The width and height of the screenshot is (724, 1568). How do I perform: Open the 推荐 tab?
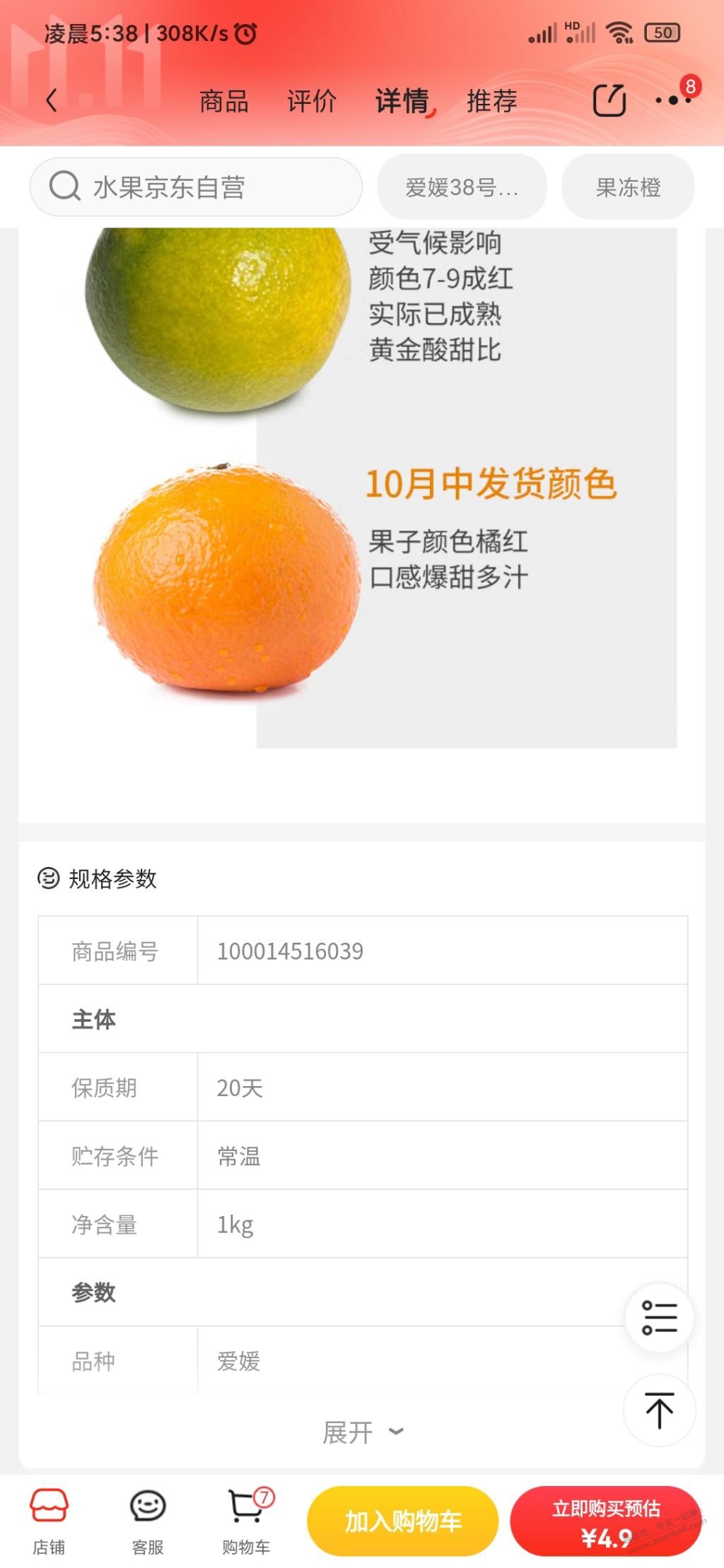[x=492, y=101]
